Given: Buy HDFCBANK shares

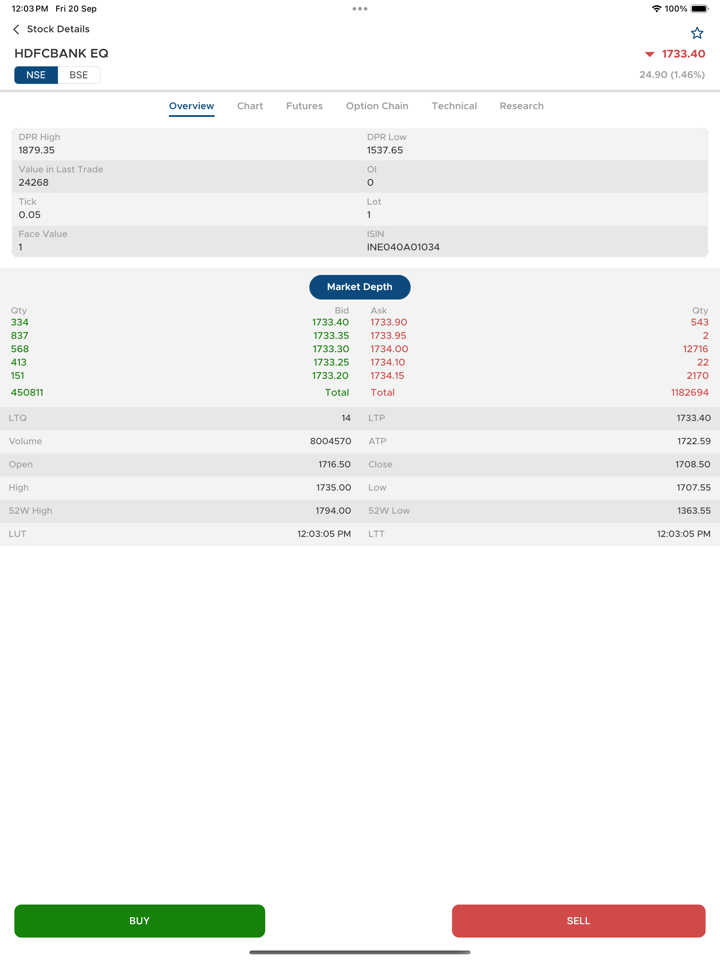Looking at the screenshot, I should (x=140, y=921).
